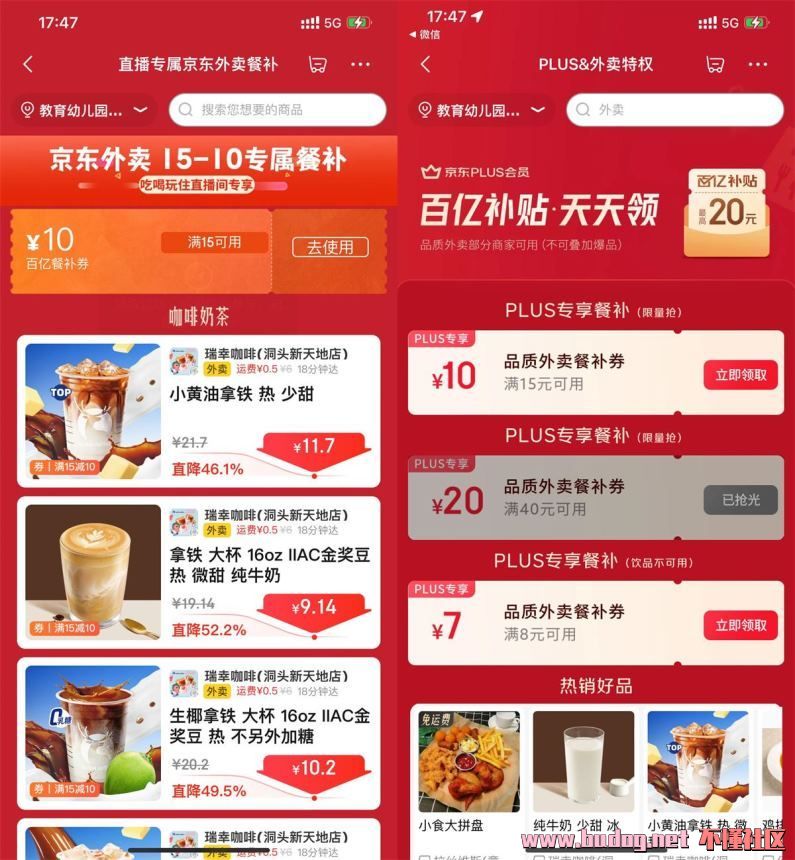
Task: Open the cart on the PLUS&外卖特权 page
Action: [715, 64]
